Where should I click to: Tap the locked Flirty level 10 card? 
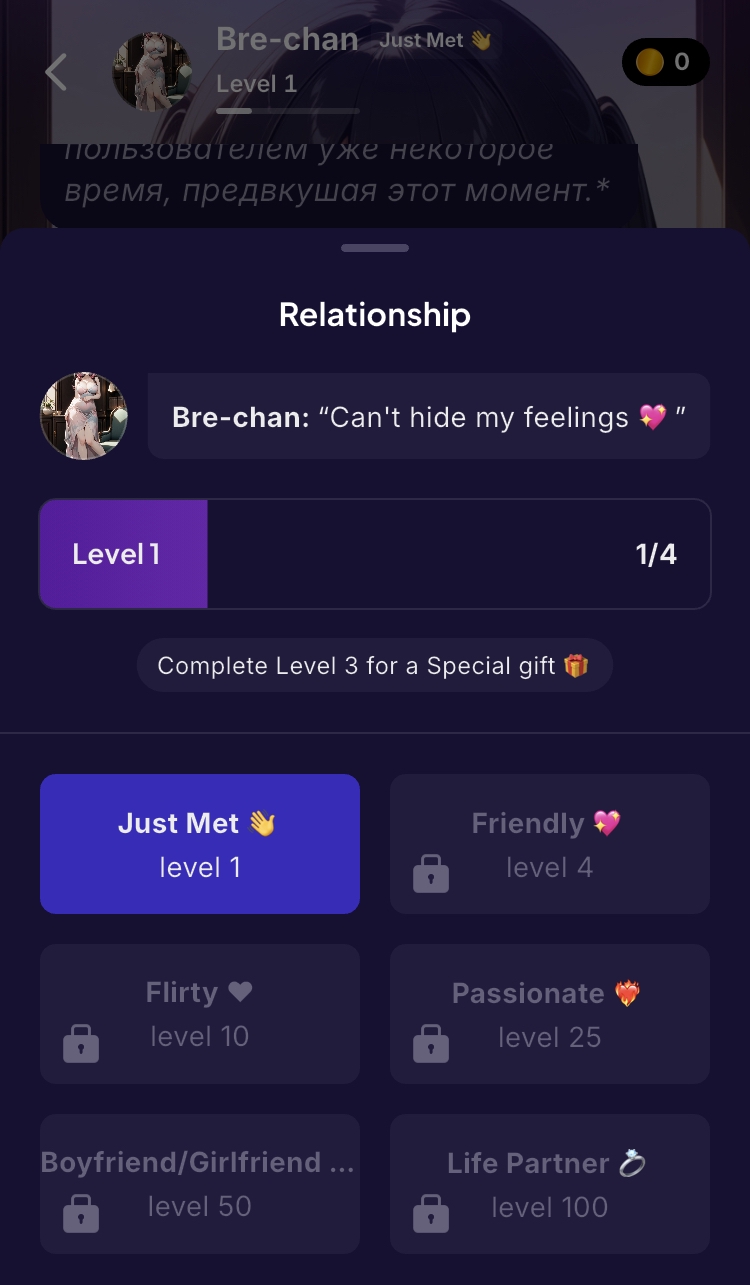coord(200,1014)
